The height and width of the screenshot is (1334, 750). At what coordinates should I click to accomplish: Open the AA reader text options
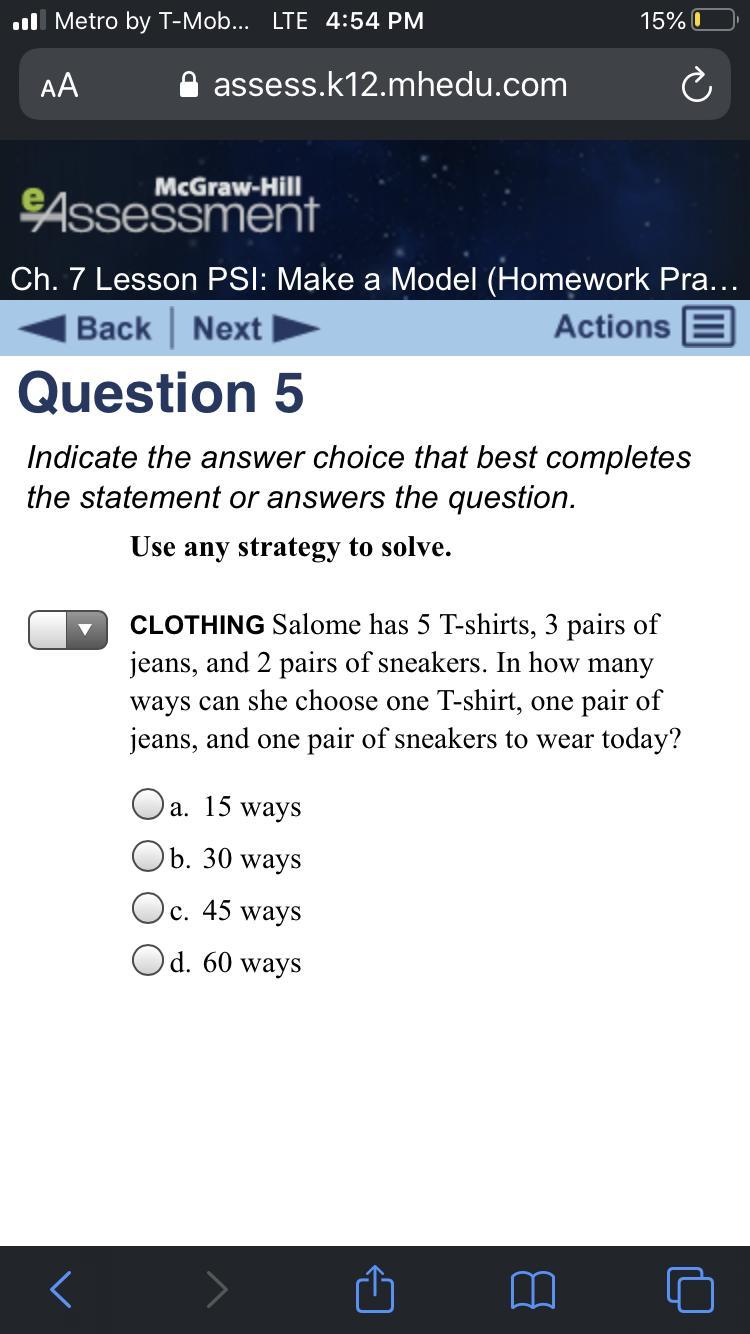click(x=59, y=86)
